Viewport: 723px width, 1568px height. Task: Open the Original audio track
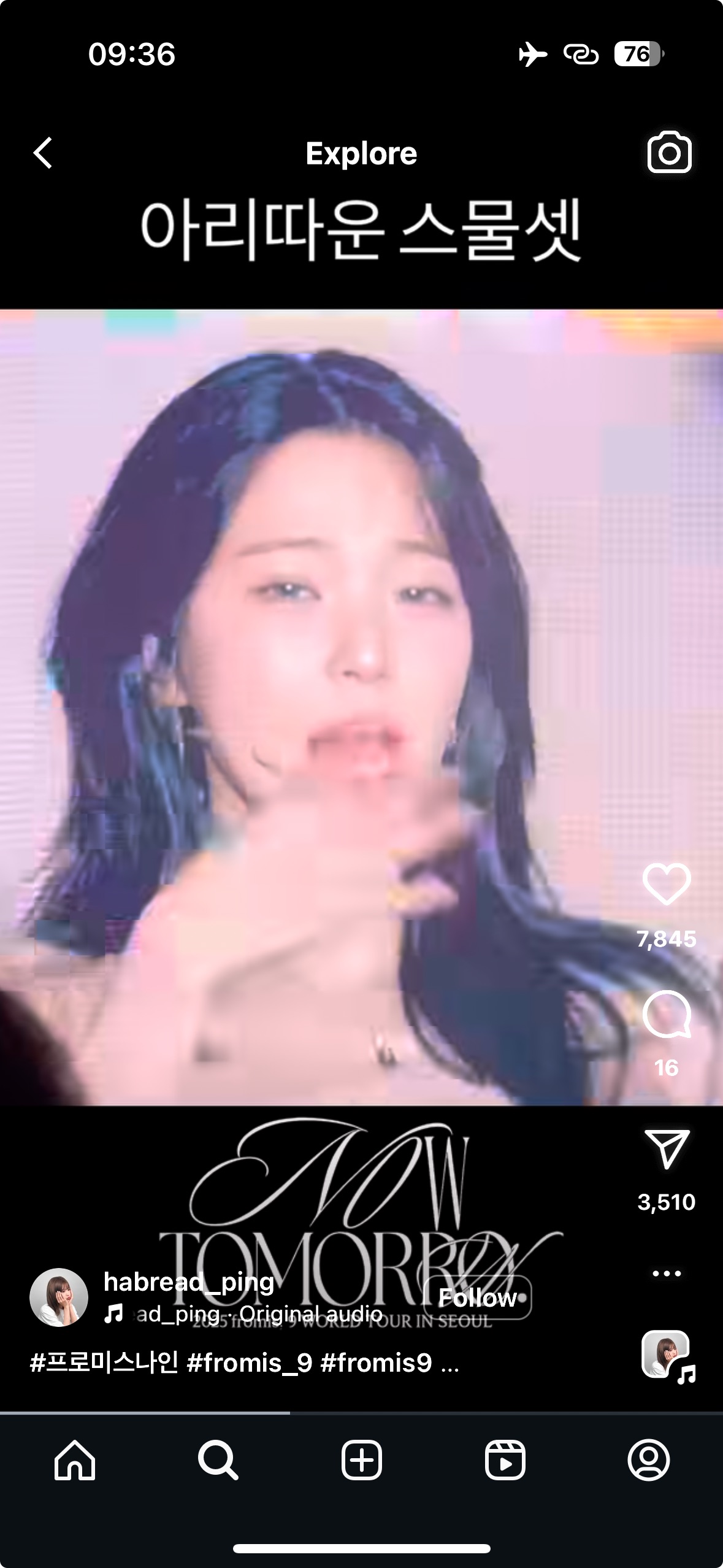click(x=258, y=1313)
